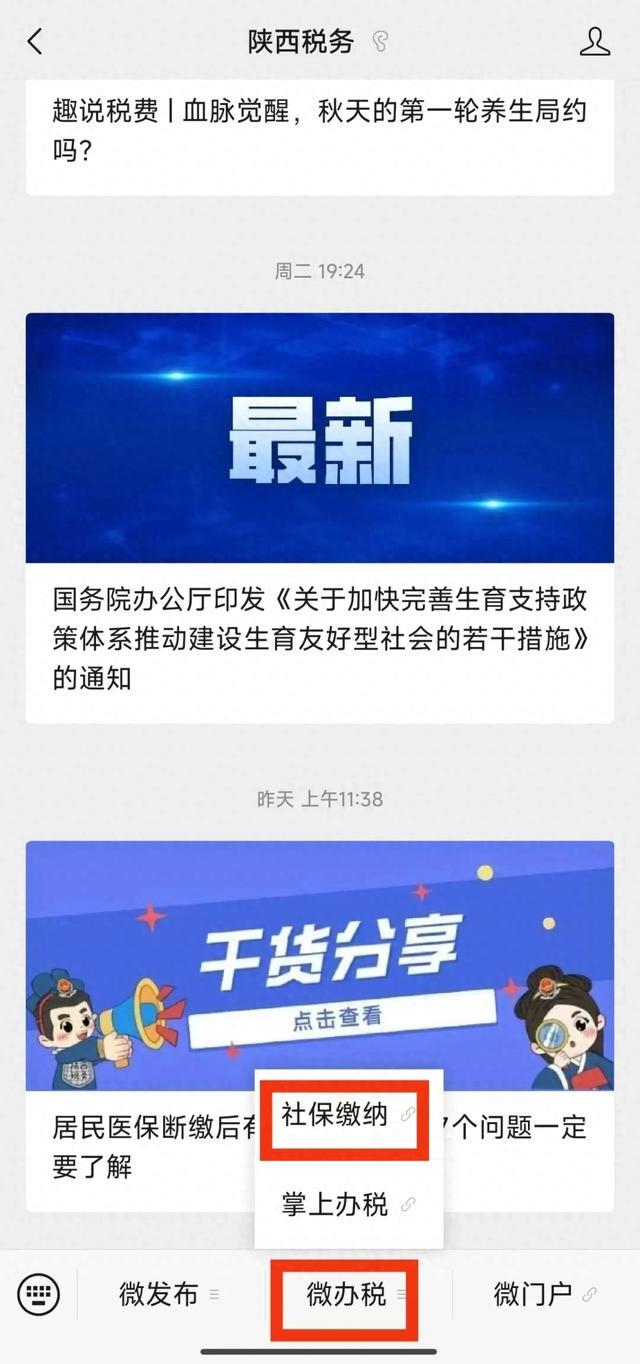Screen dimensions: 640x1364
Task: Switch to keyboard input mode
Action: (39, 1295)
